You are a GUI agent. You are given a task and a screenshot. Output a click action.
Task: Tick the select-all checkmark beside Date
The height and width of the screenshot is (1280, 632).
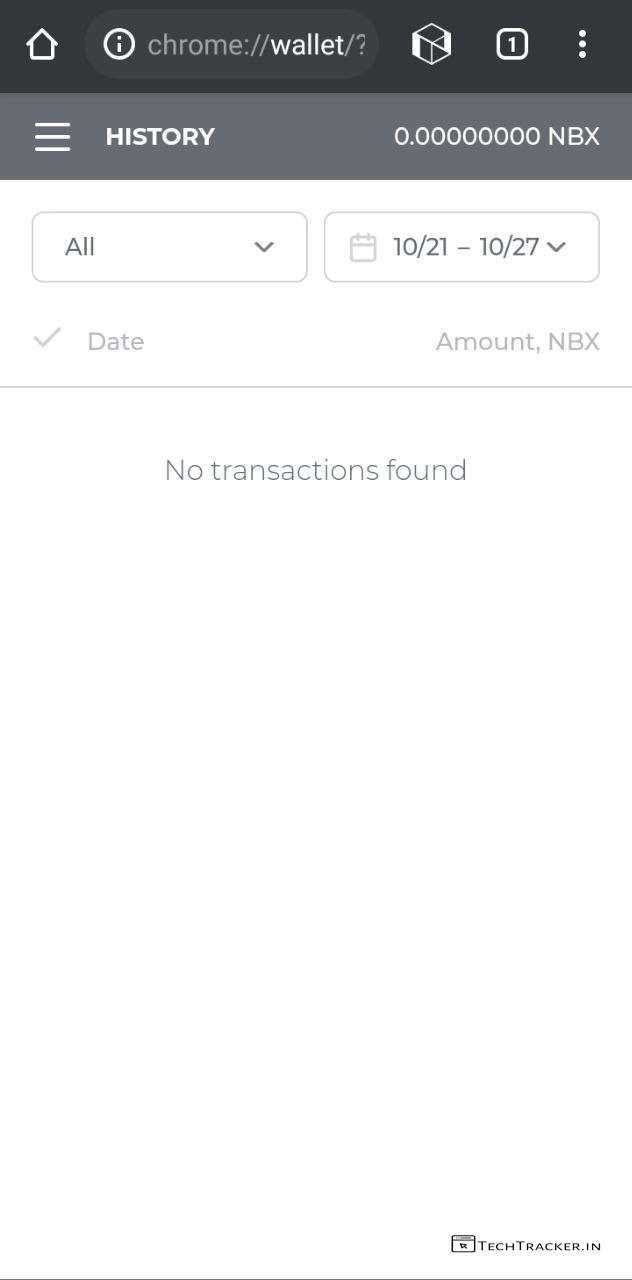pos(47,338)
